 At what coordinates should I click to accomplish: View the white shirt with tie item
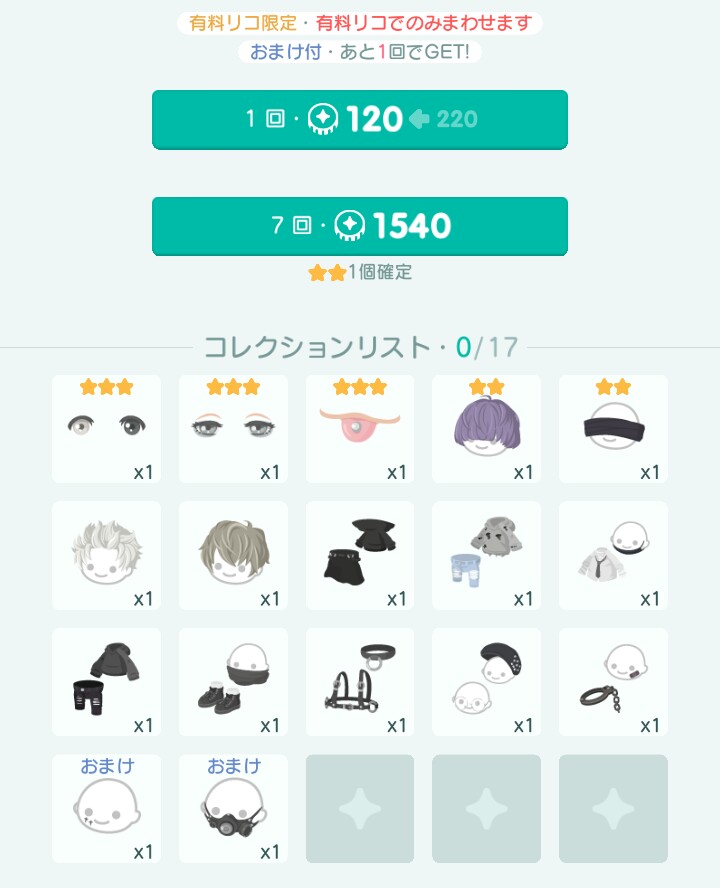click(613, 555)
